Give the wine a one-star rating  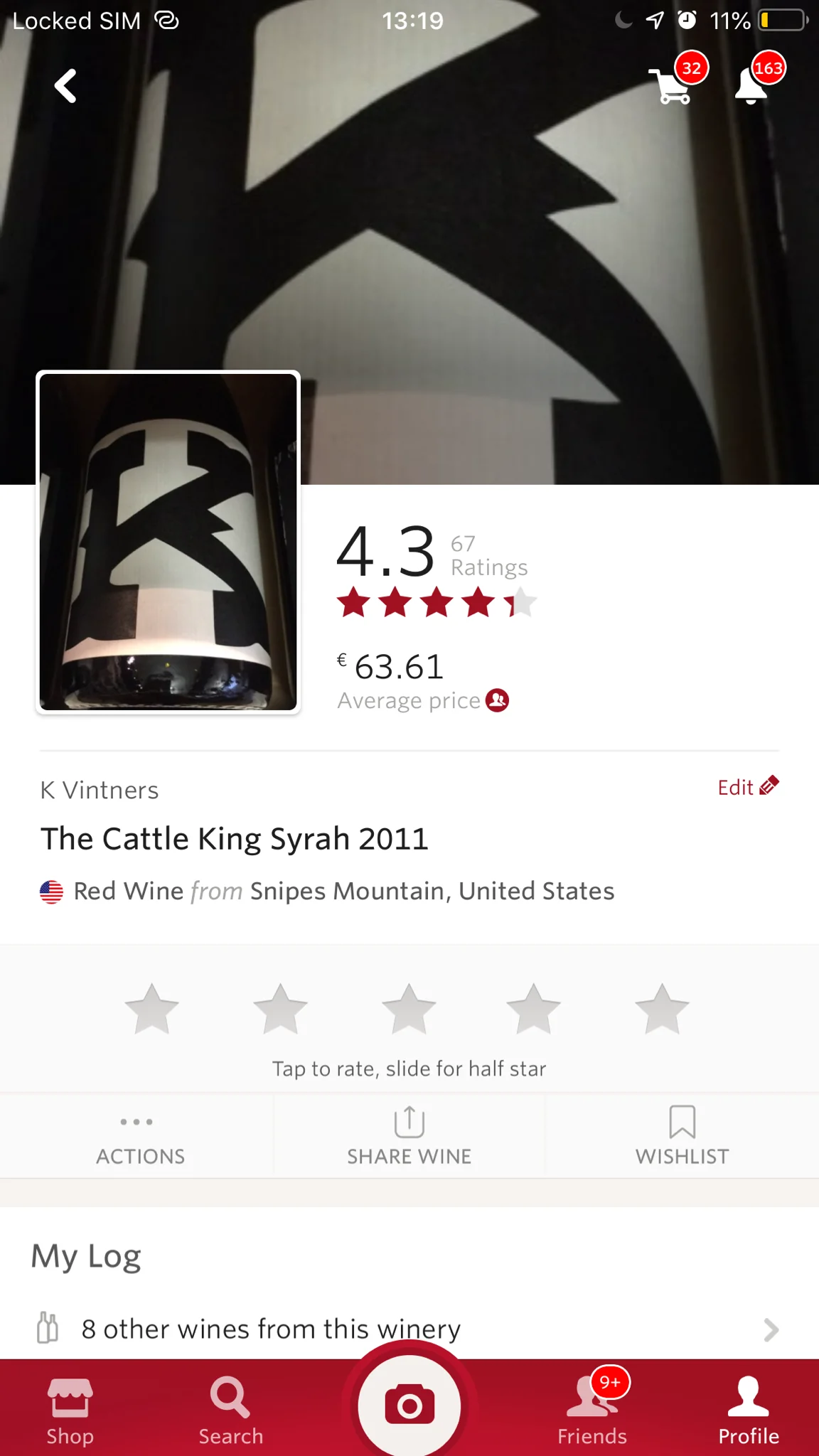pyautogui.click(x=151, y=1008)
